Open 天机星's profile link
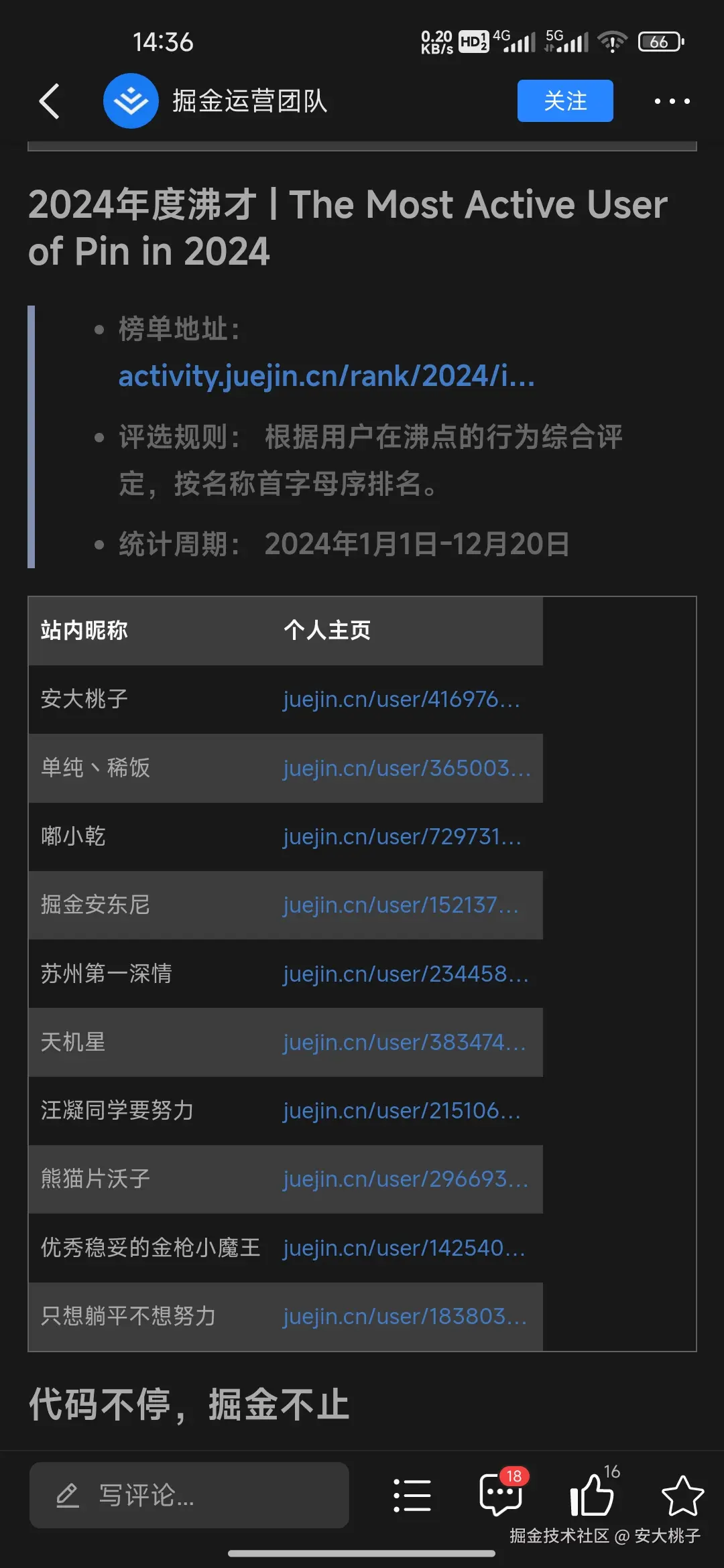 (404, 1043)
